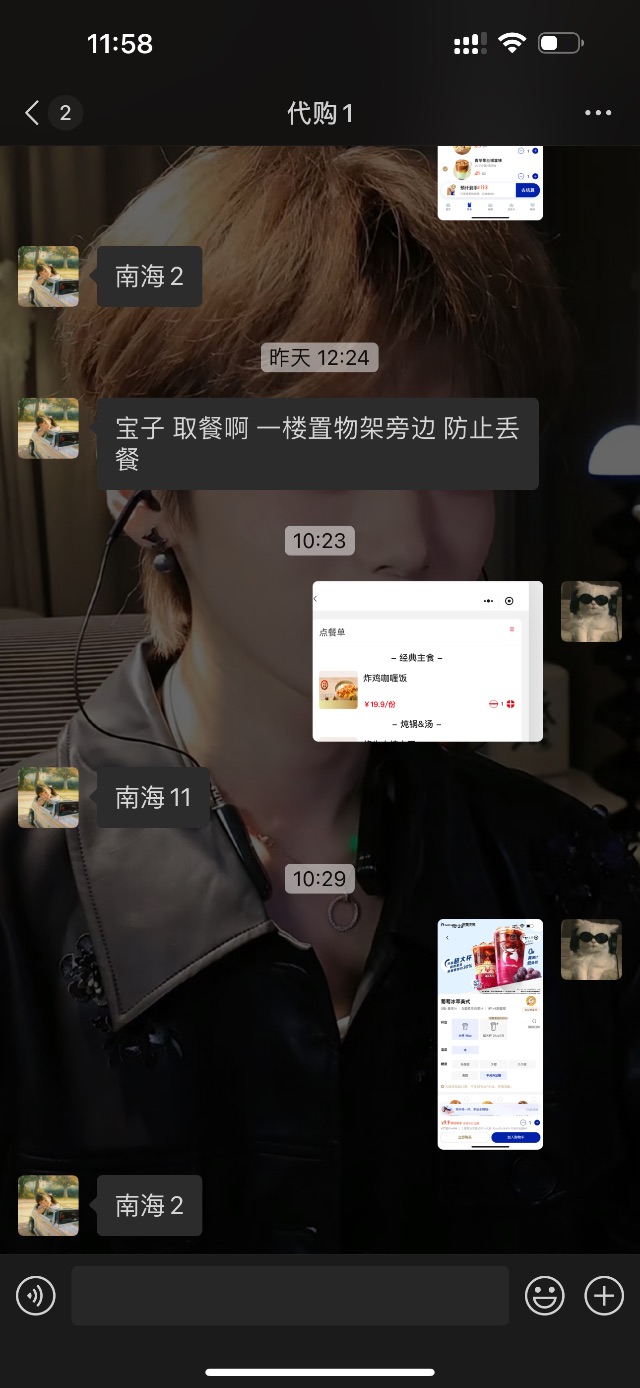Open the partly visible image at the top
Image resolution: width=640 pixels, height=1388 pixels.
point(490,182)
